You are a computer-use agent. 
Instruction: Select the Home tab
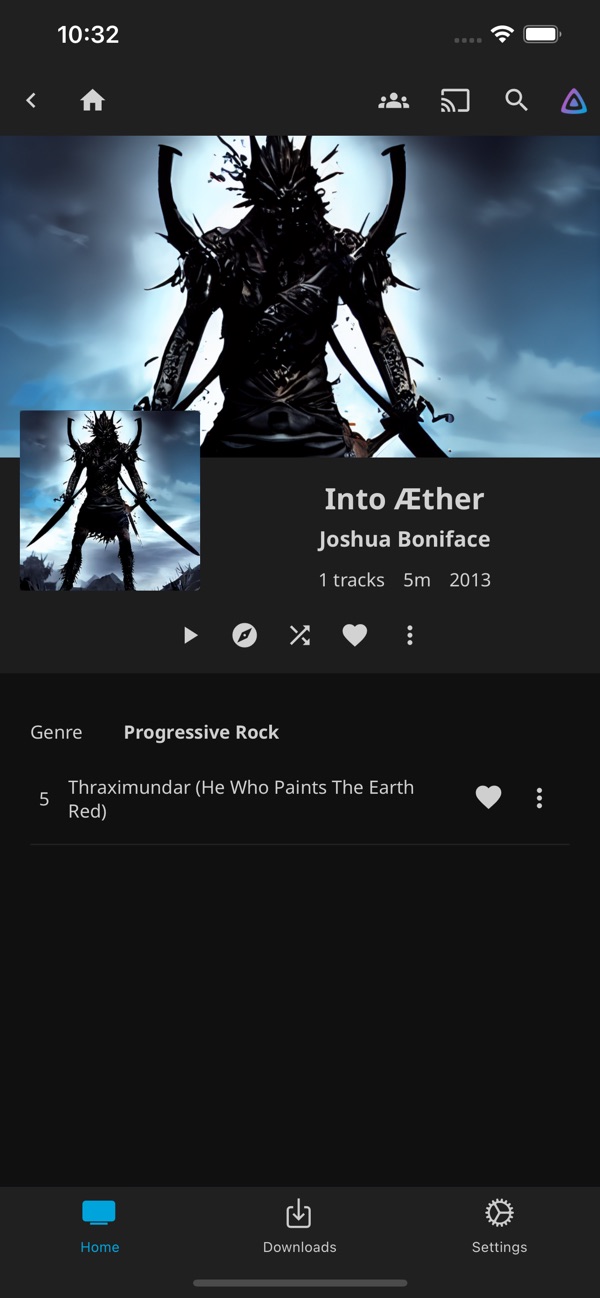click(99, 1227)
